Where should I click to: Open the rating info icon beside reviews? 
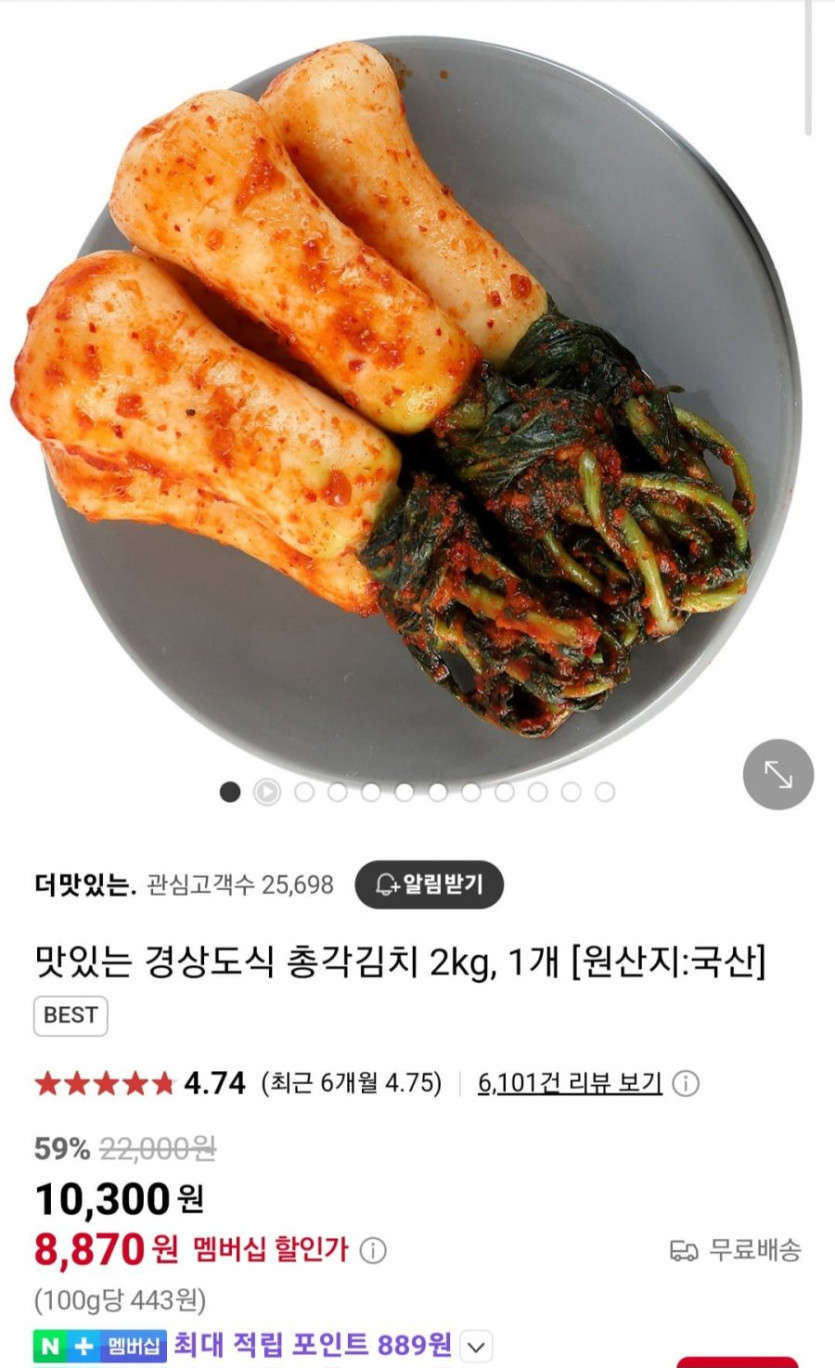(x=686, y=1083)
